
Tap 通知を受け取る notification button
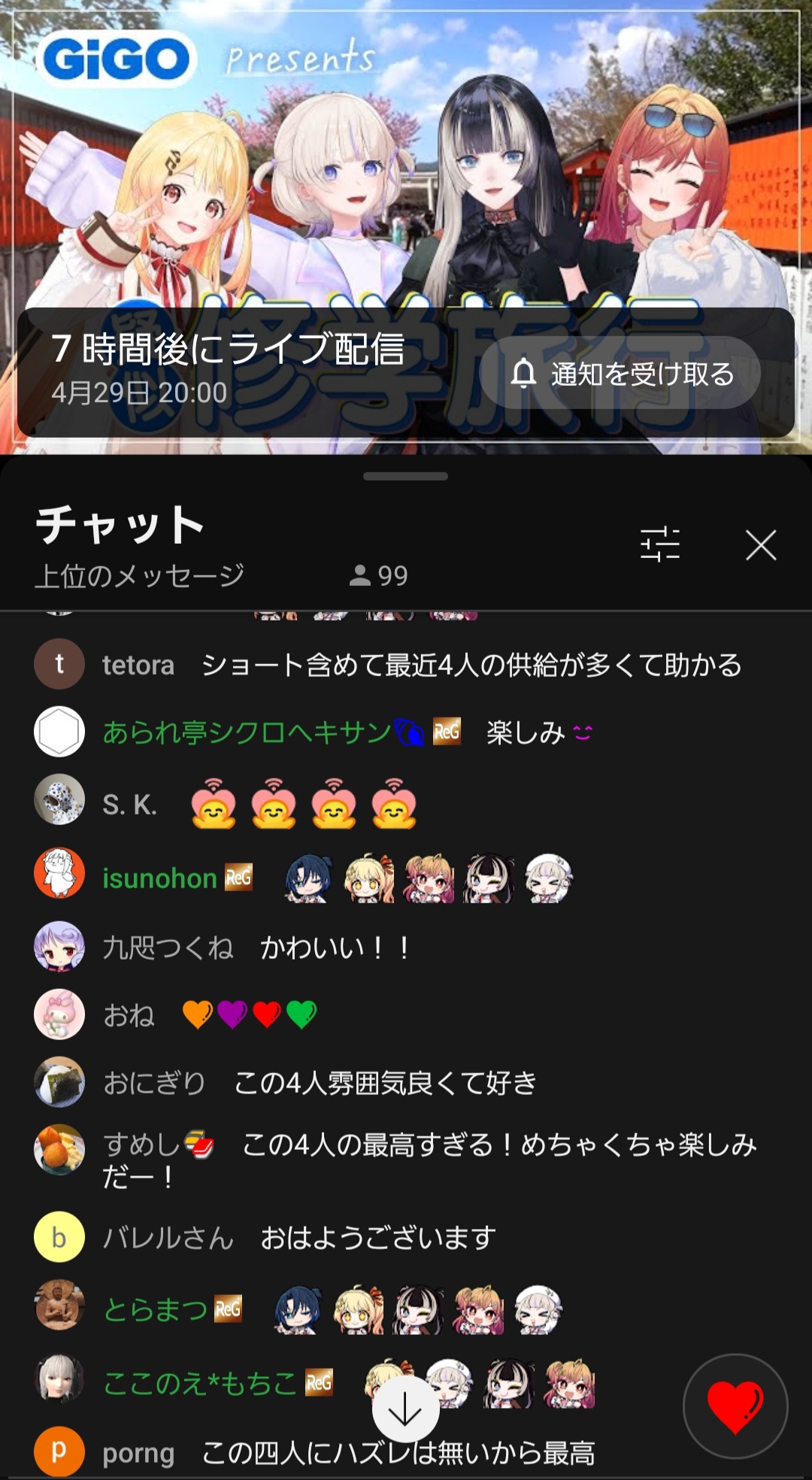click(620, 373)
